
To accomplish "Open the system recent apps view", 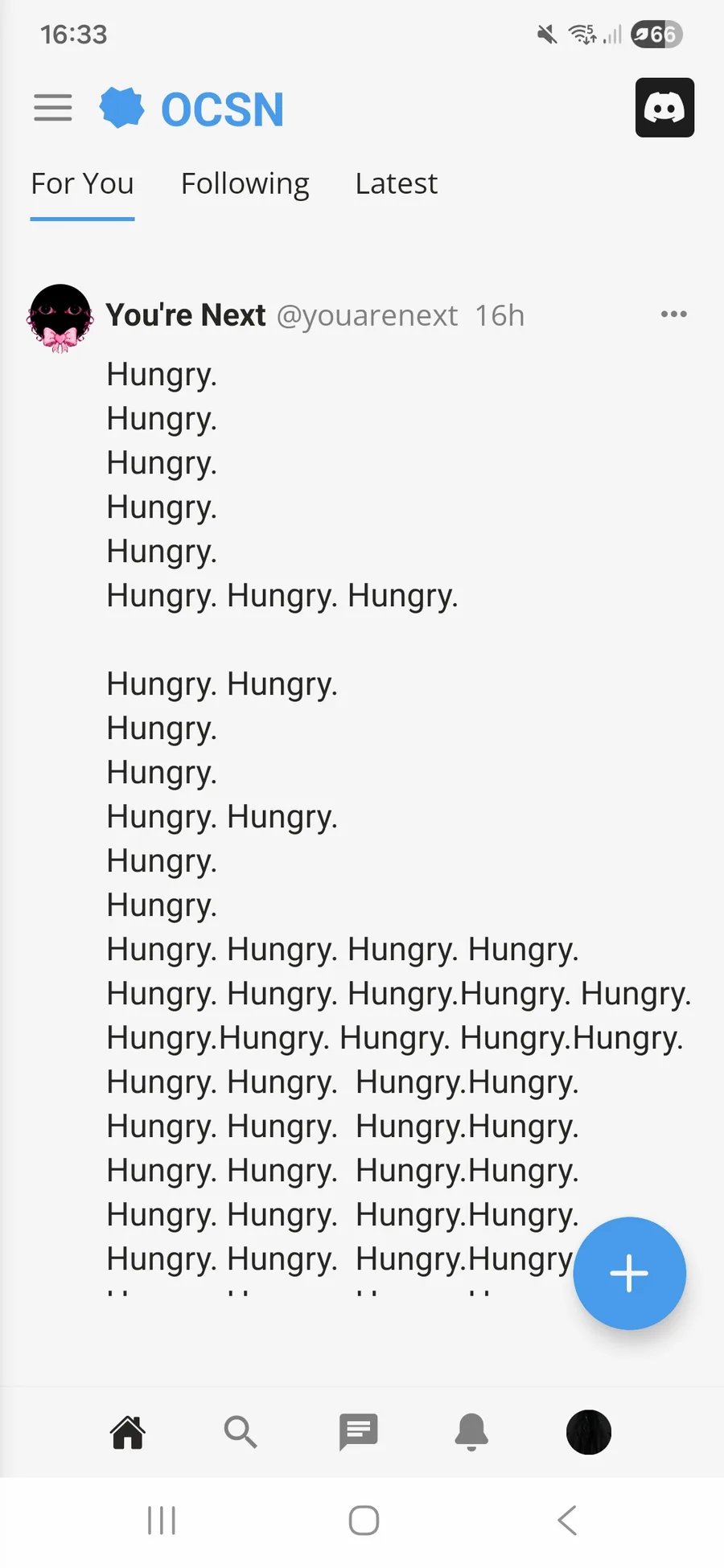I will tap(162, 1521).
